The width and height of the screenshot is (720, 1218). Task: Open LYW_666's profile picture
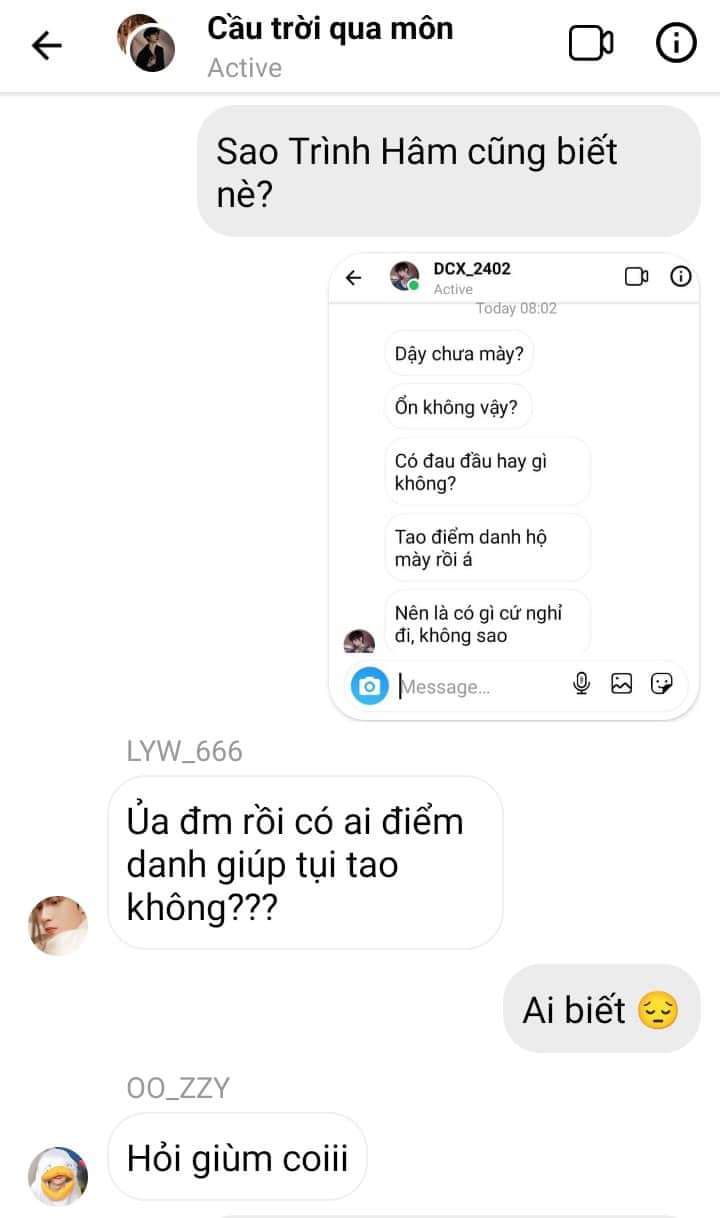tap(58, 925)
